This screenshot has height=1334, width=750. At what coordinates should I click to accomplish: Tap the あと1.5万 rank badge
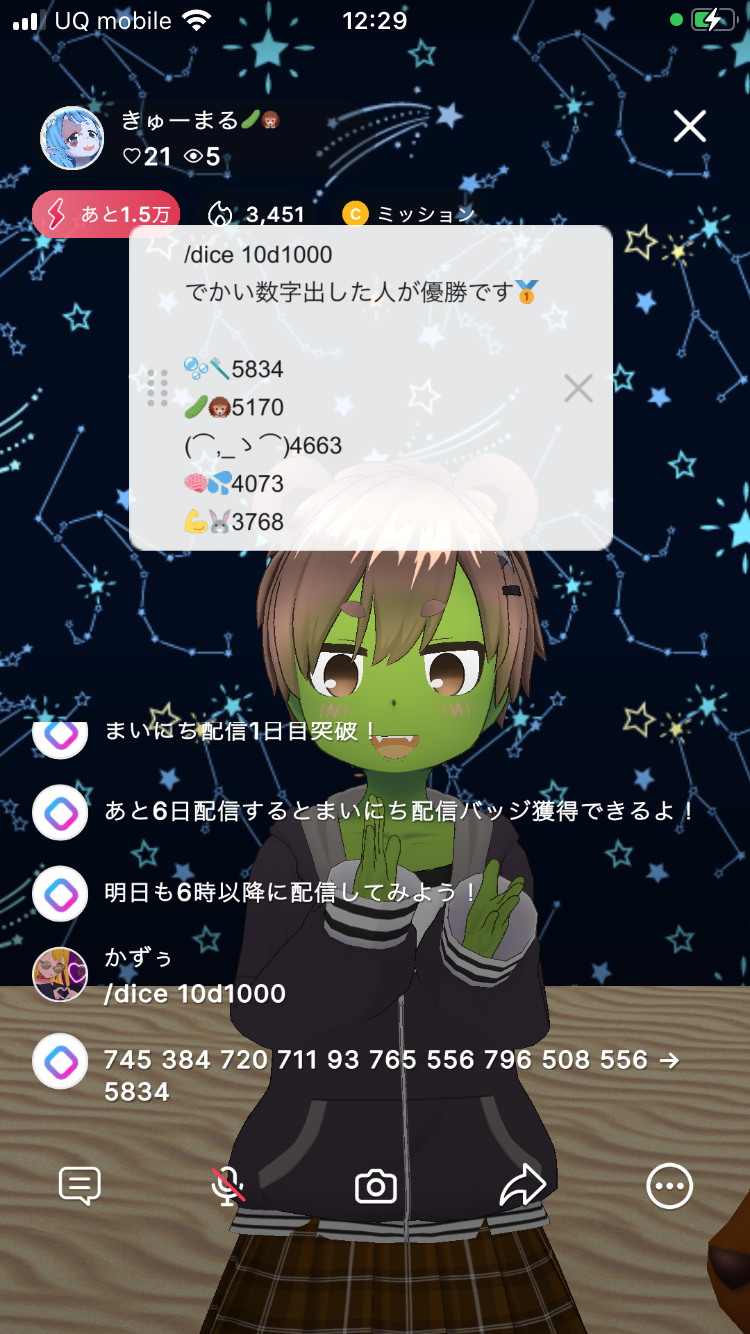107,214
